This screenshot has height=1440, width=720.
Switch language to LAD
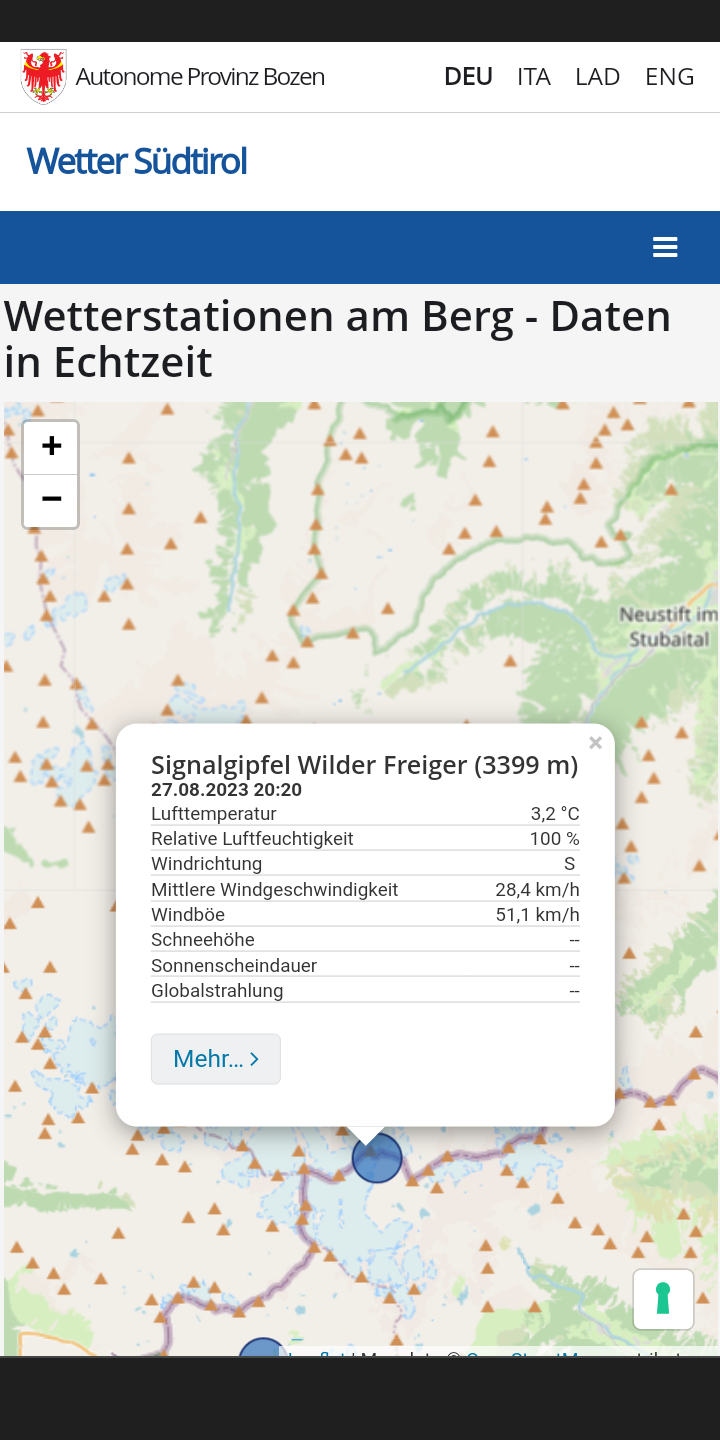pos(598,77)
